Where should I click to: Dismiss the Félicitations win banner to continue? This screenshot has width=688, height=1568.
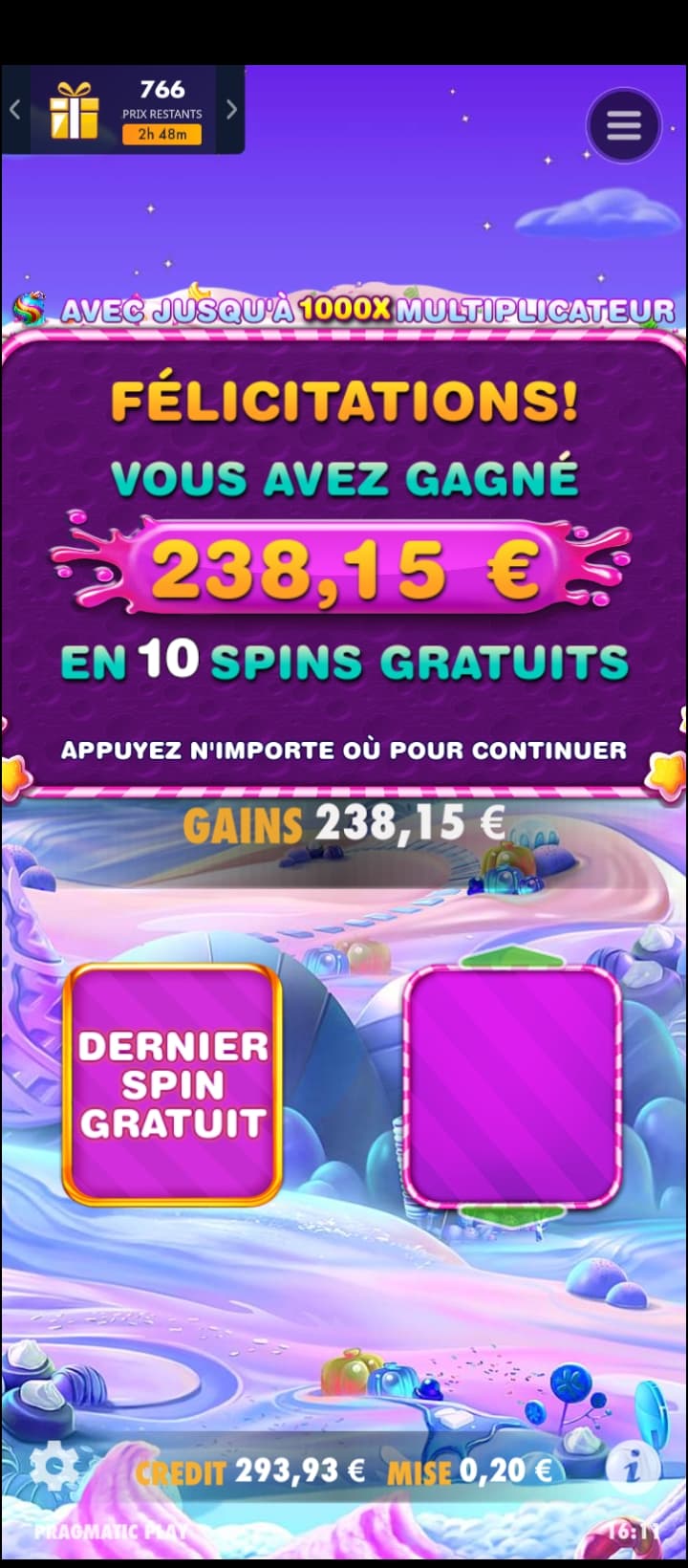click(x=344, y=750)
